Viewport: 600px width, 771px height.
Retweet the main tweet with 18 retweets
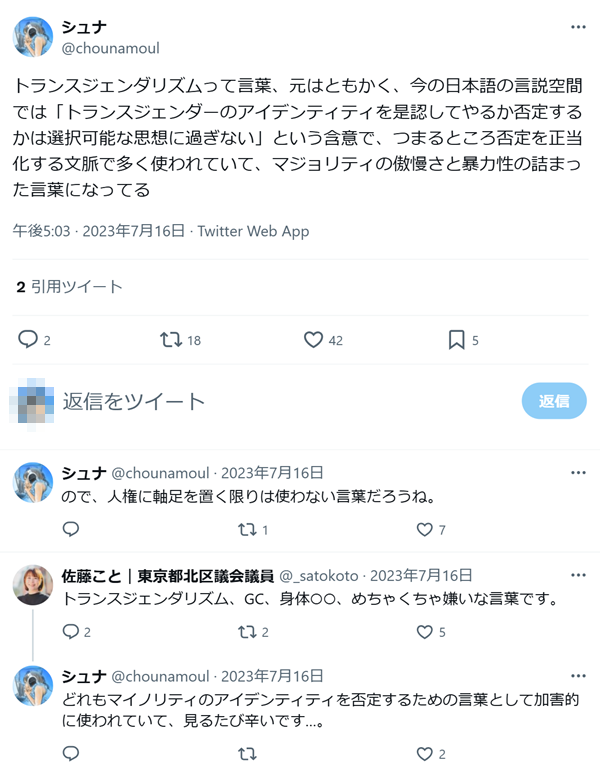pyautogui.click(x=171, y=340)
